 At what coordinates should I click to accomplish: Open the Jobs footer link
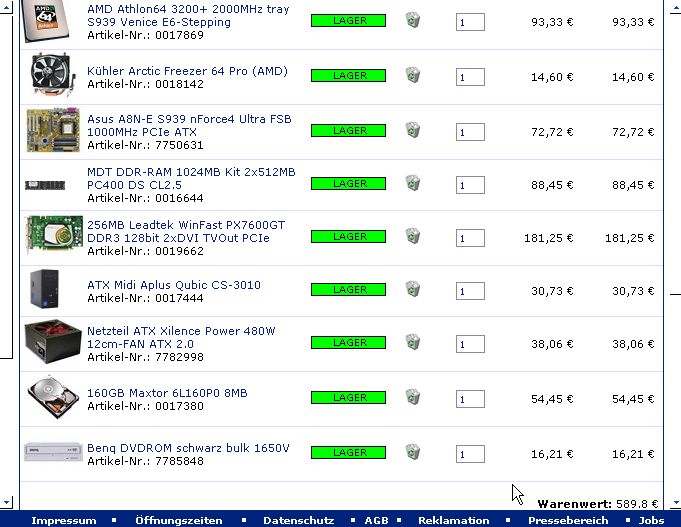(650, 520)
